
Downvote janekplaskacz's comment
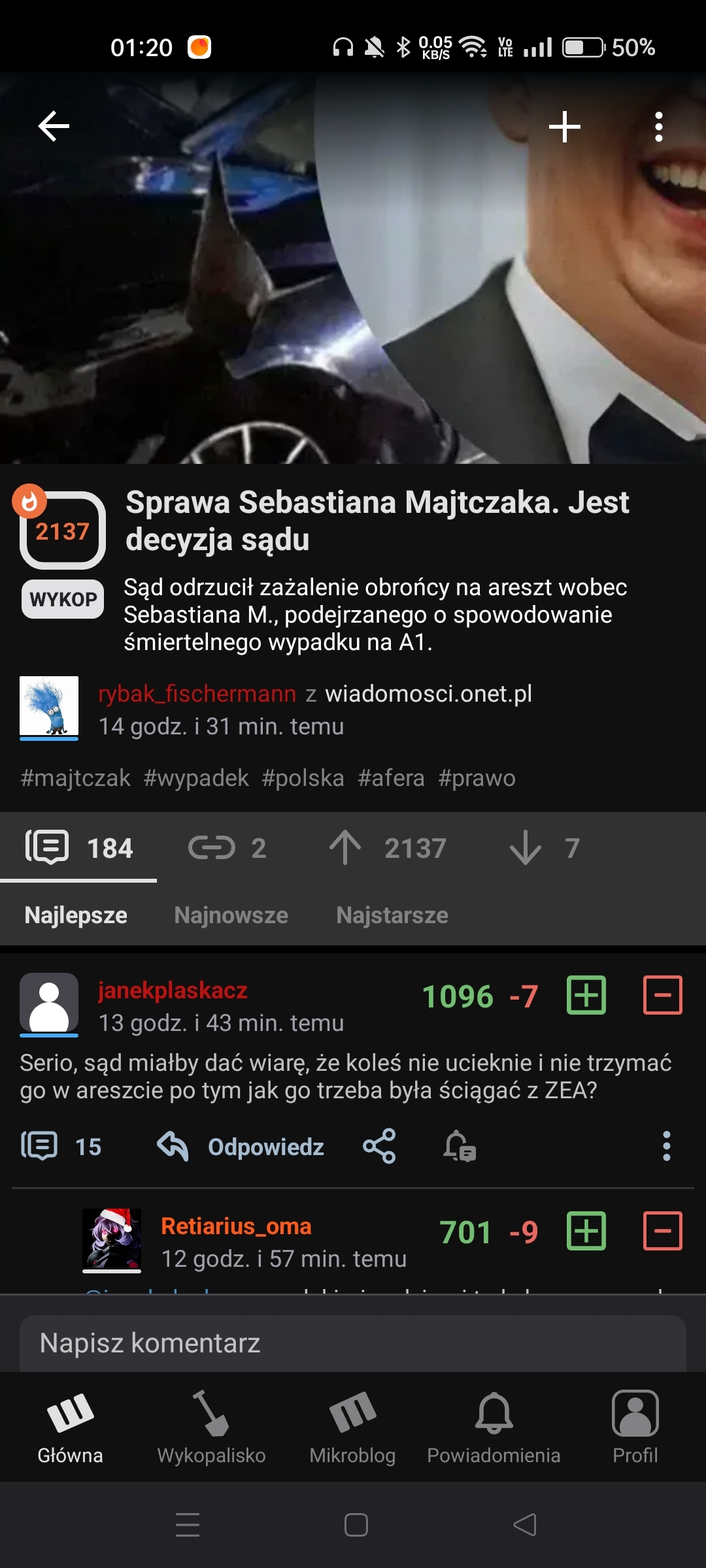662,995
